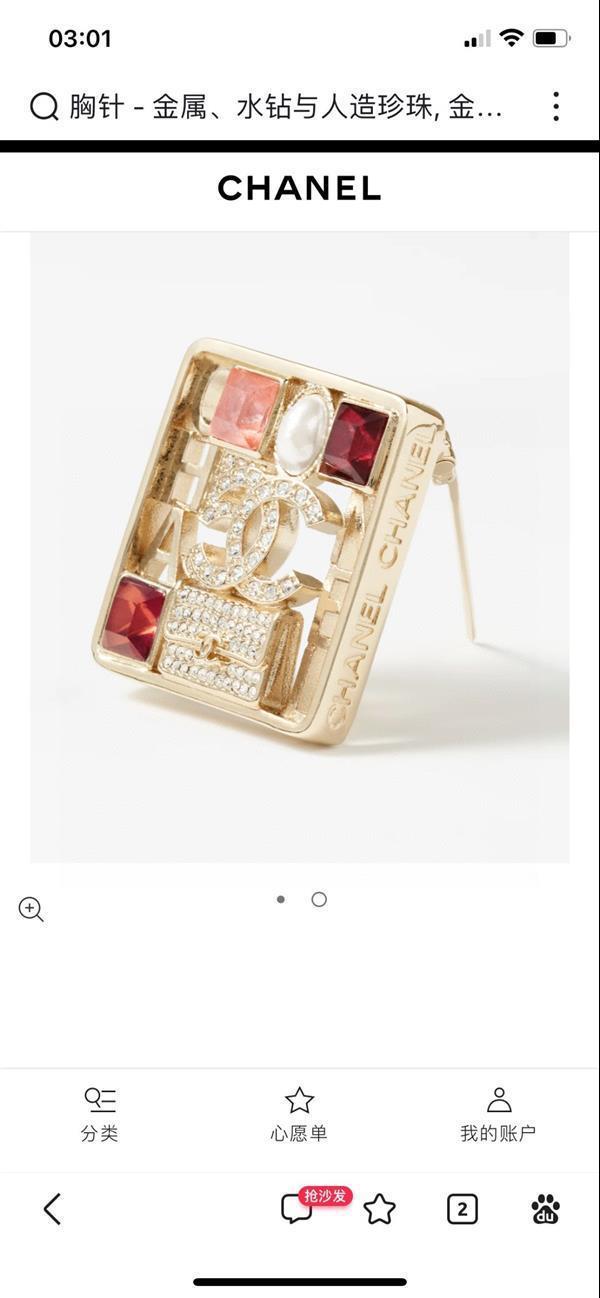The width and height of the screenshot is (600, 1298).
Task: Show the second product photo
Action: (x=319, y=899)
